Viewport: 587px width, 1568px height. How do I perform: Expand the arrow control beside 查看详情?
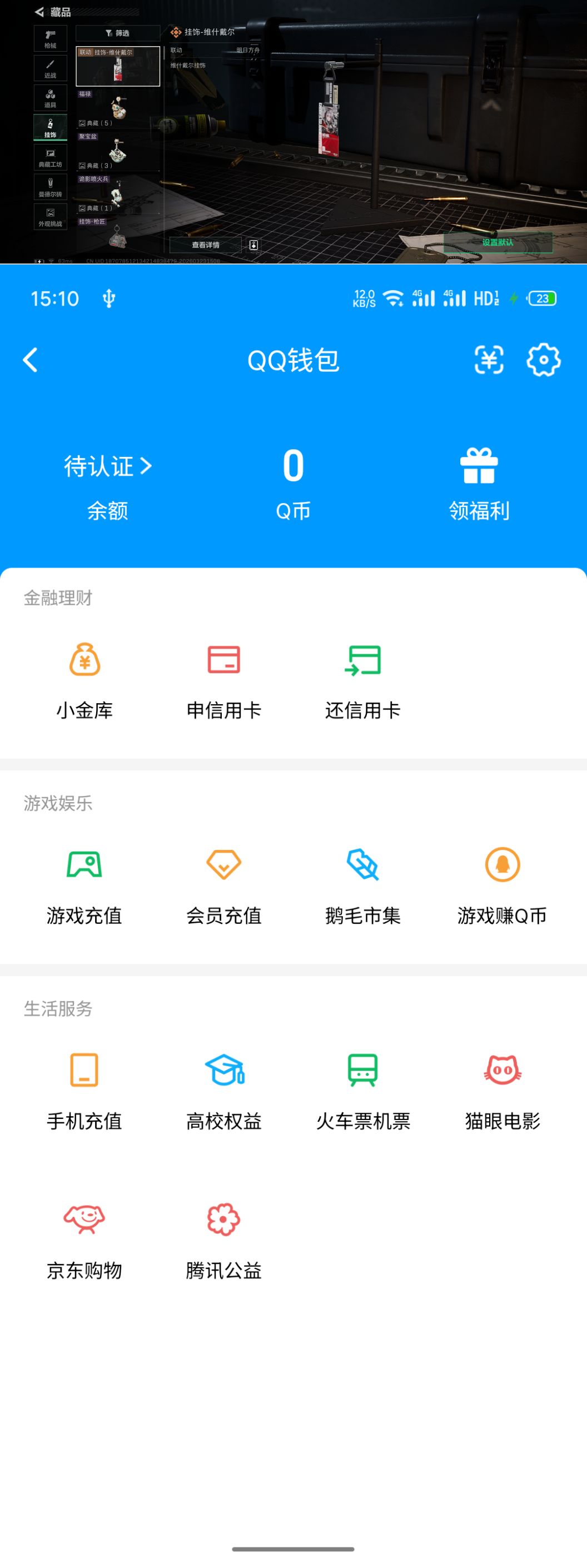255,244
